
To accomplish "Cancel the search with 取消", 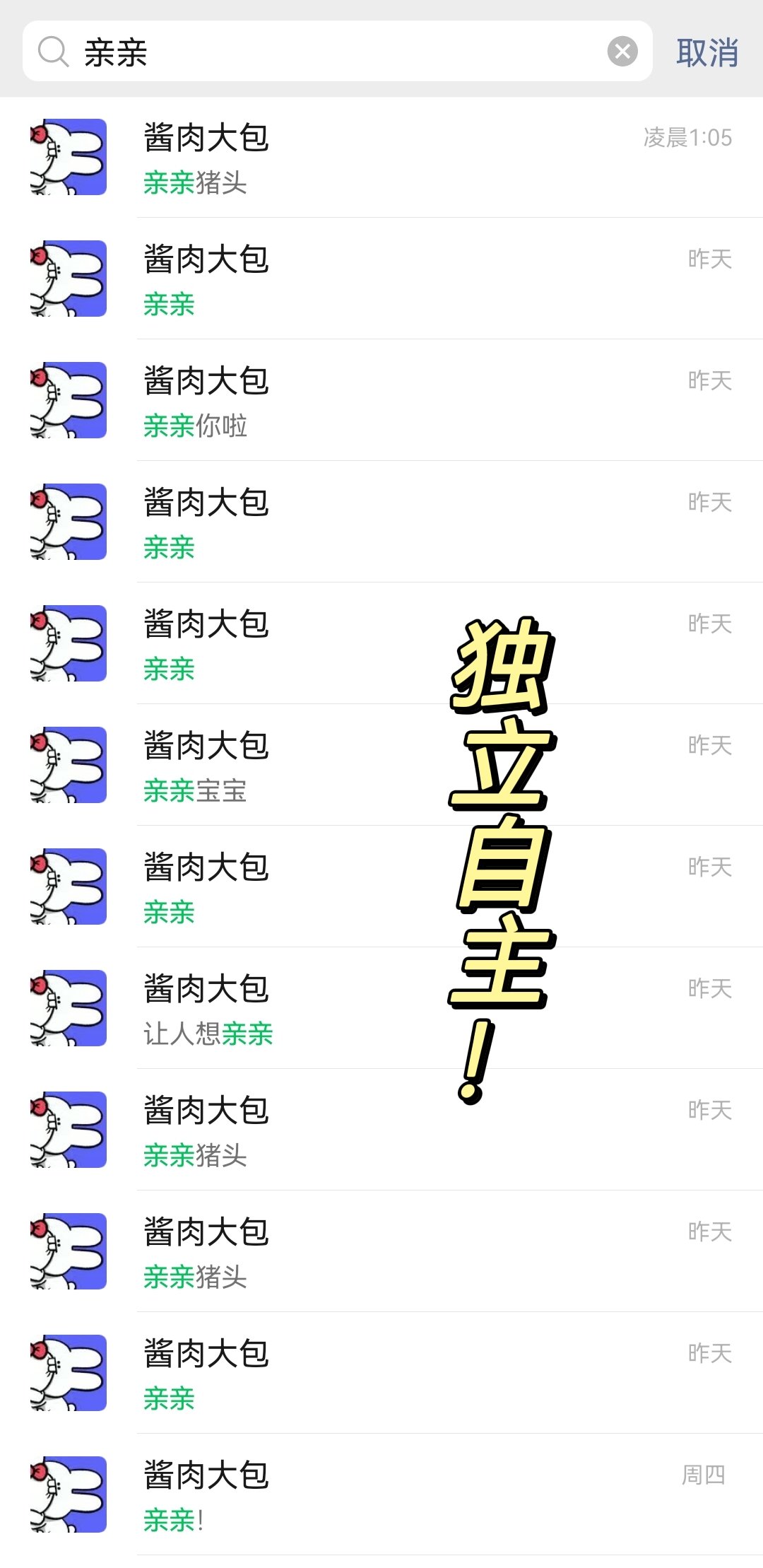I will (707, 53).
